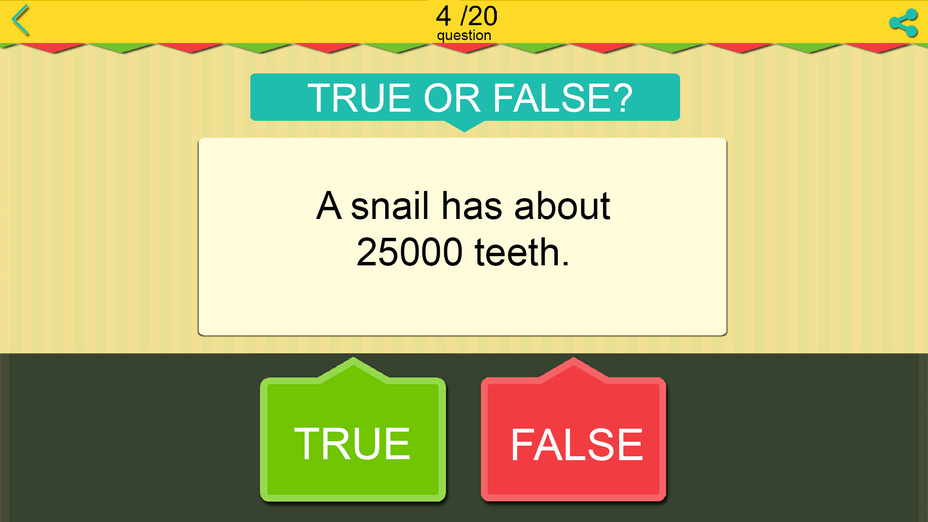The image size is (928, 522).
Task: Choose FALSE as the answer
Action: coord(575,442)
